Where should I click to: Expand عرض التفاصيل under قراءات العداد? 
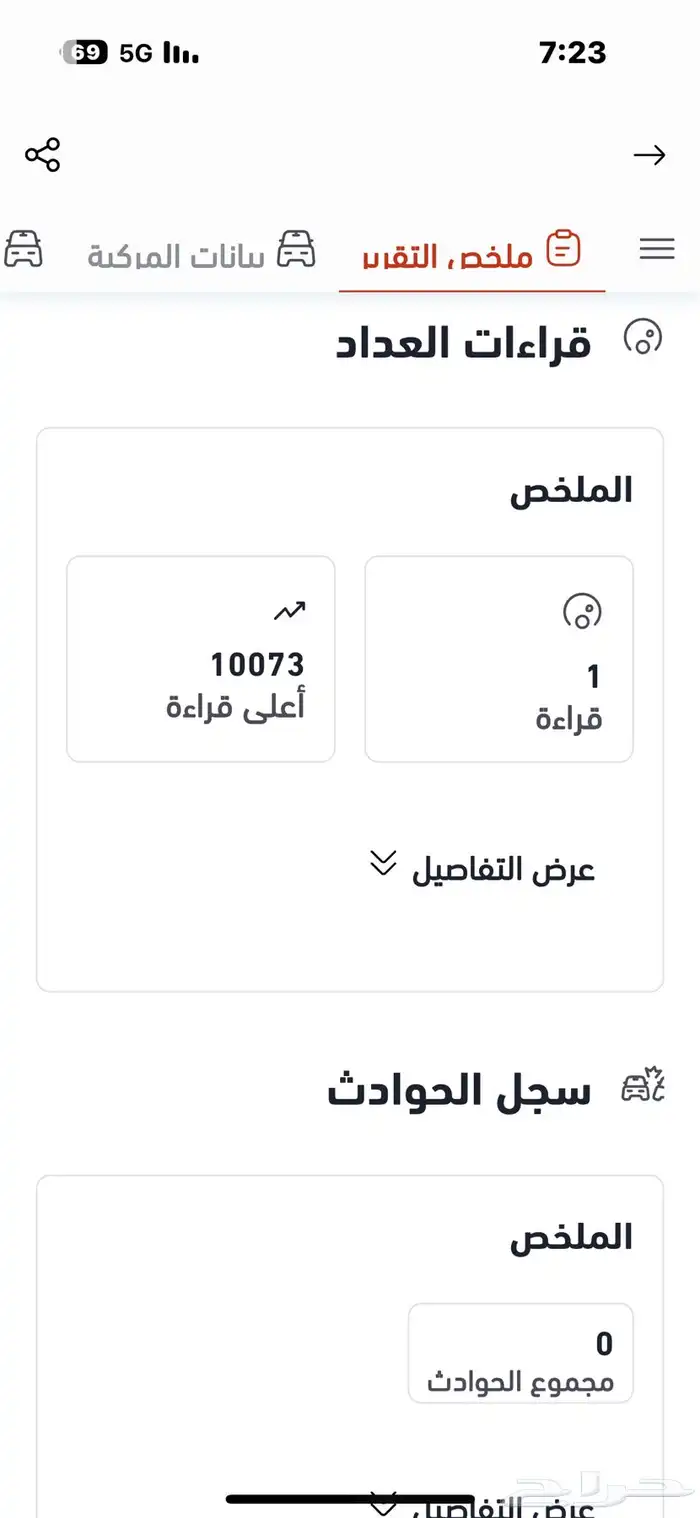coord(484,868)
